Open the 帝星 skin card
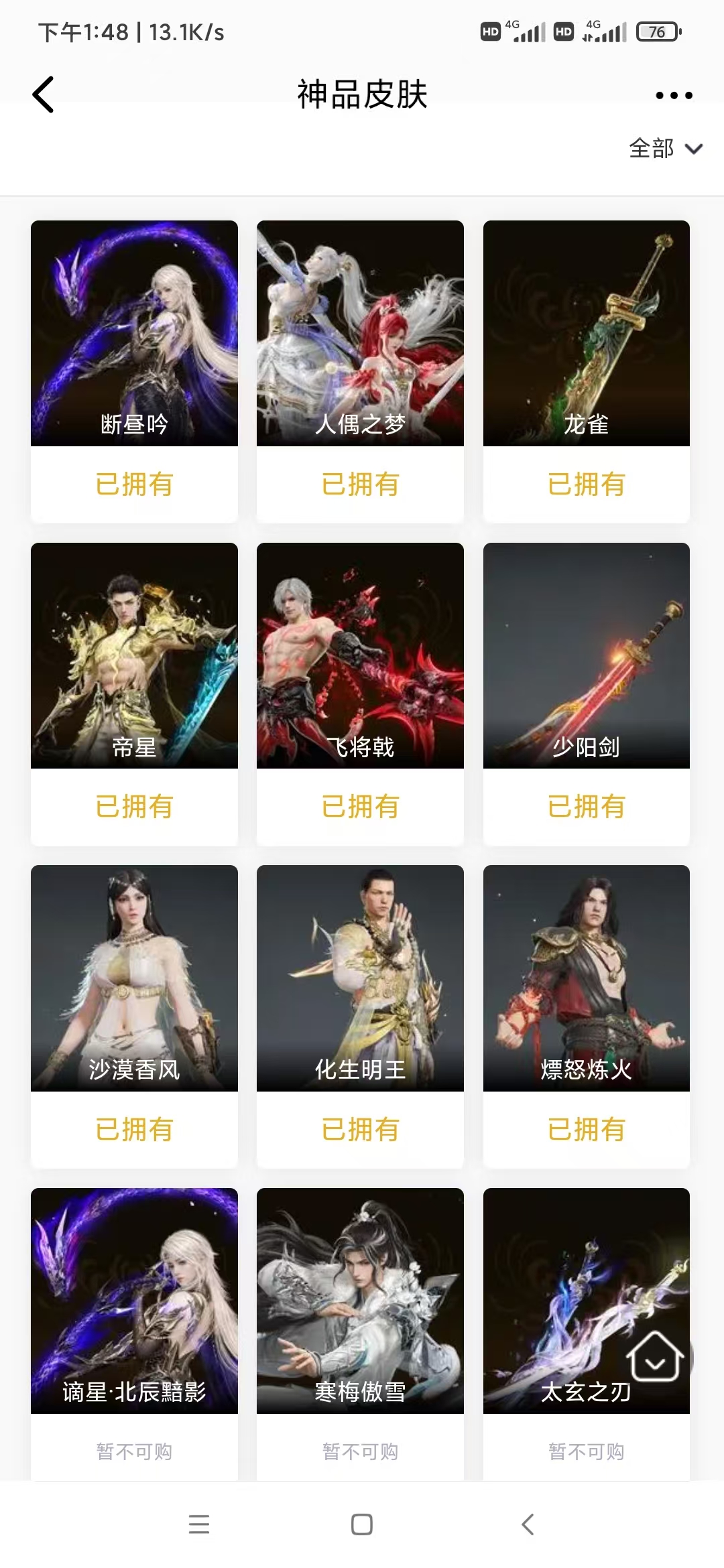Viewport: 724px width, 1568px height. click(134, 656)
